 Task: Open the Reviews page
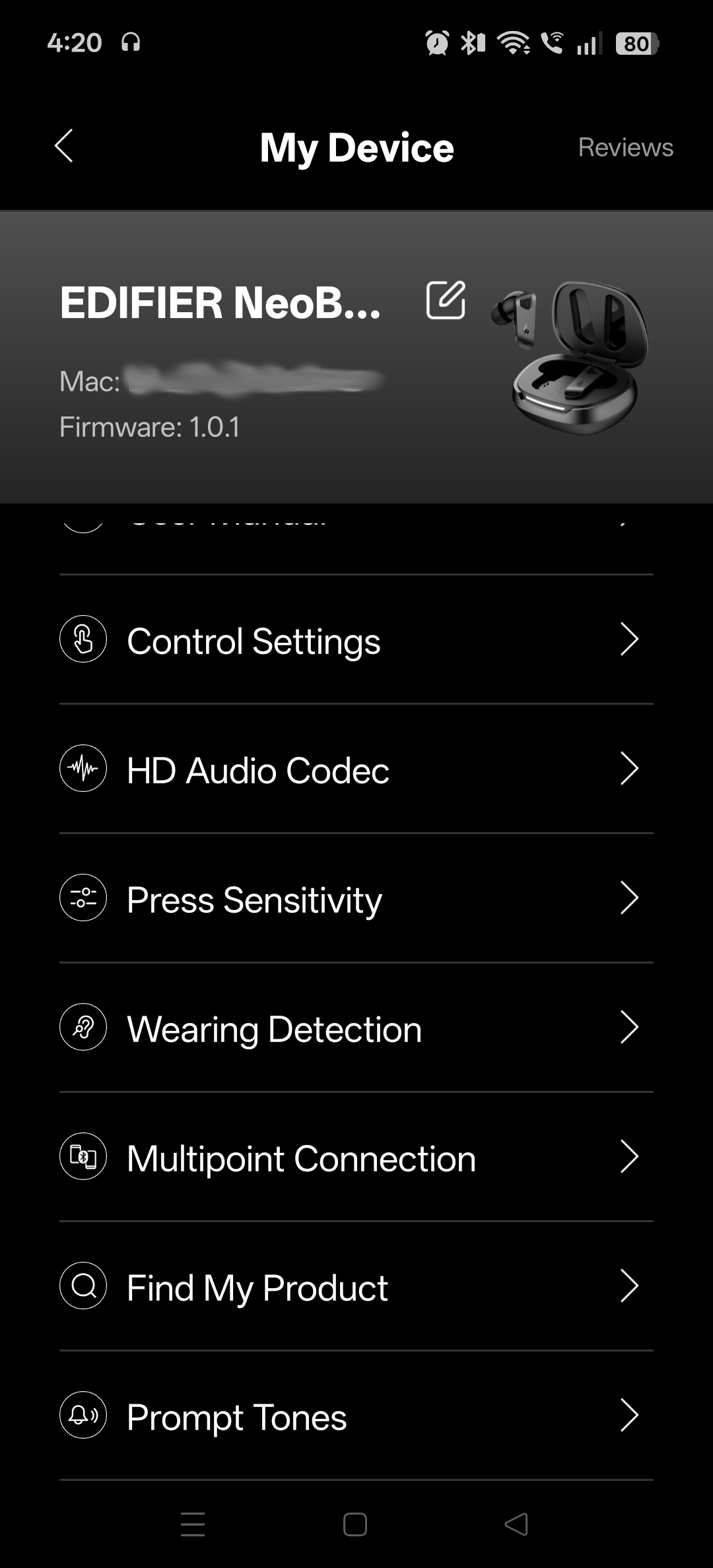pyautogui.click(x=625, y=147)
